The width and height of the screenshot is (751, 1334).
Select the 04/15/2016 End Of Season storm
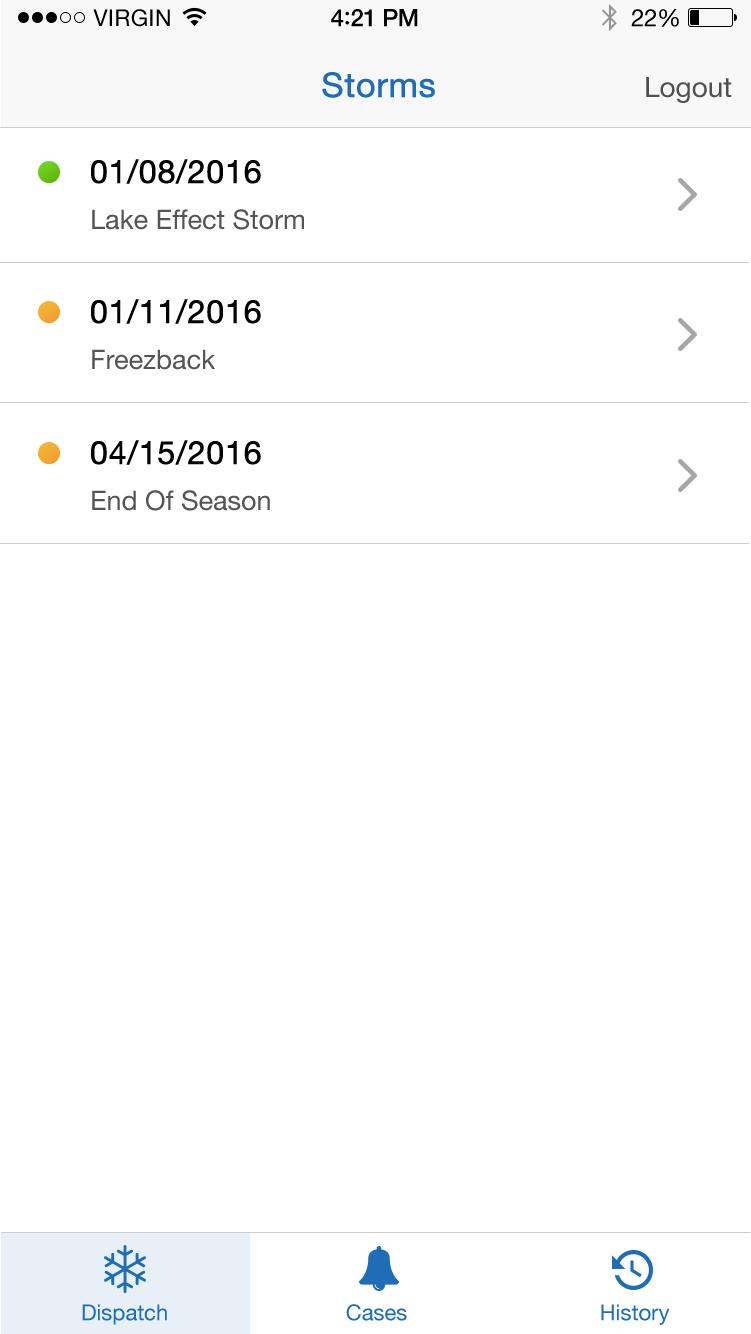375,475
